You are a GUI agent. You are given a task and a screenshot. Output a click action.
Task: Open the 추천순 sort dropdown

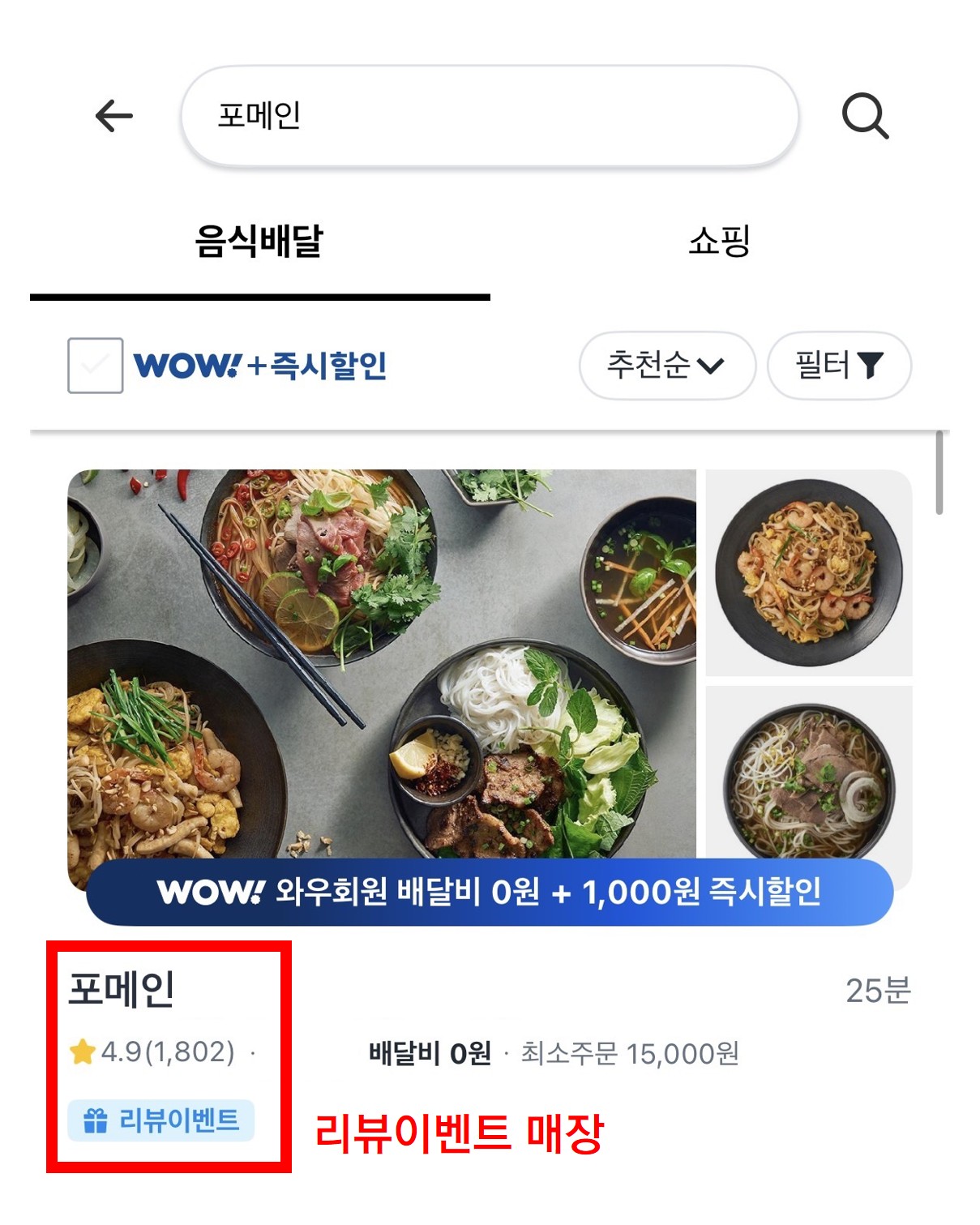[666, 366]
